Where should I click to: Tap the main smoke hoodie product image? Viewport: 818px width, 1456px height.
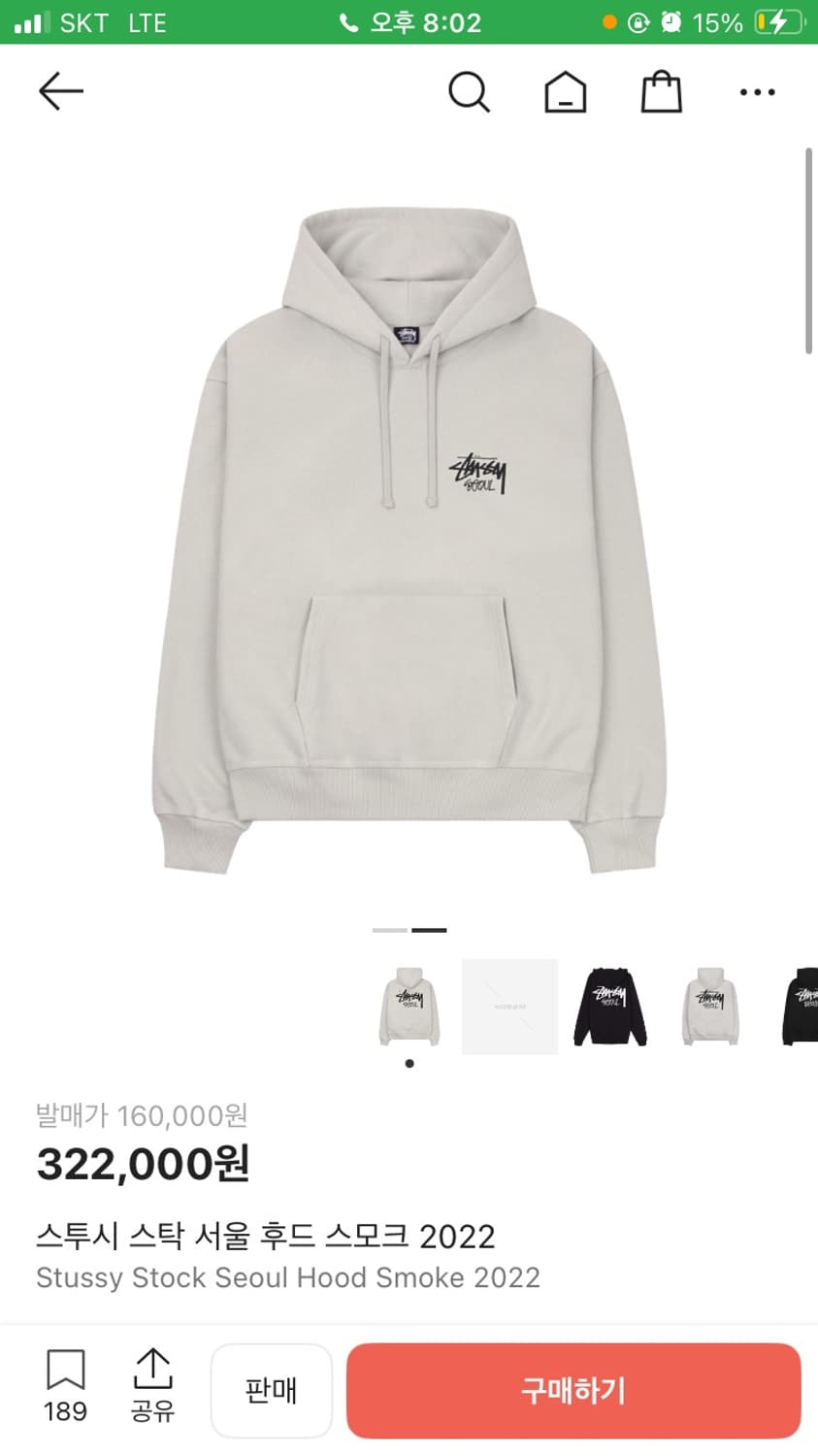(x=409, y=534)
